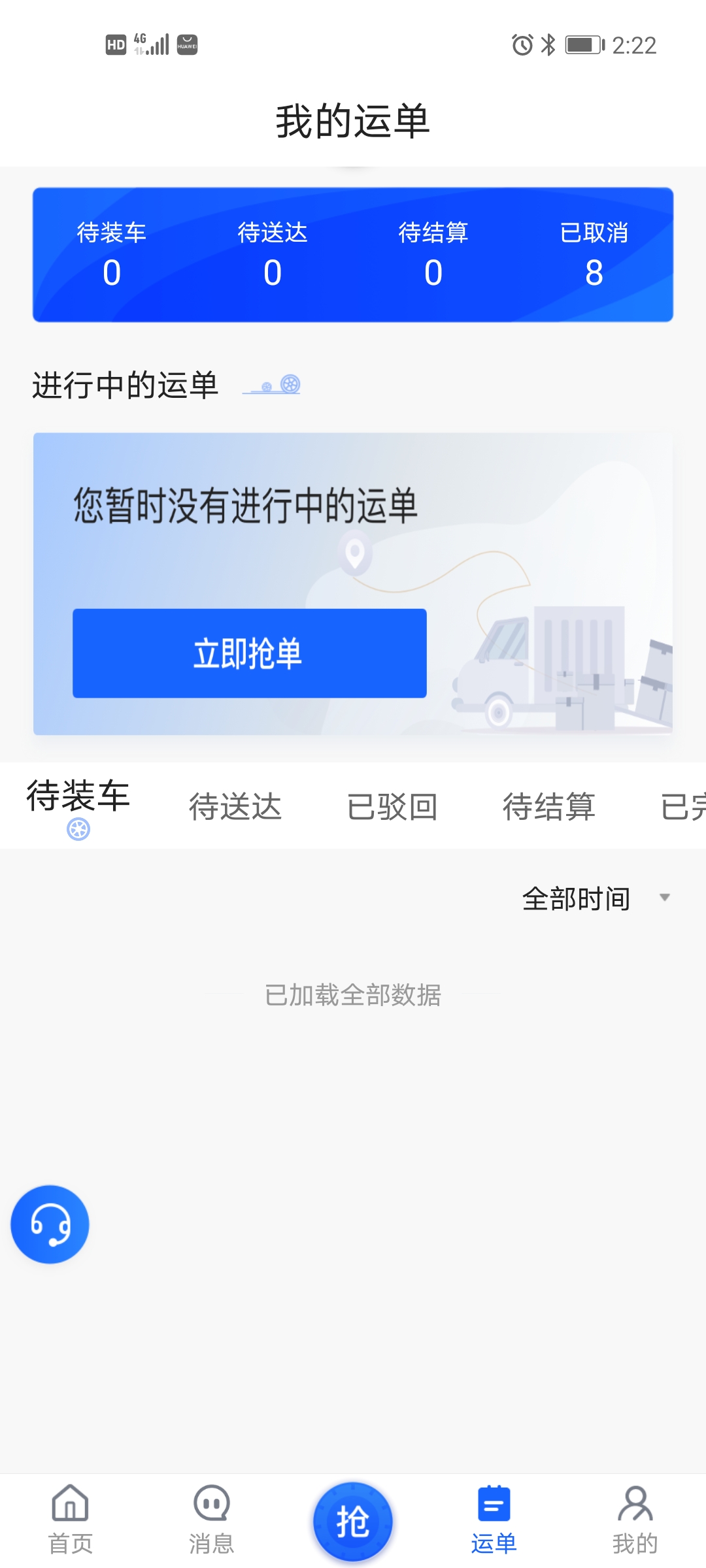Viewport: 706px width, 1568px height.
Task: Select the 待结算 pending settlement counter
Action: tap(434, 255)
